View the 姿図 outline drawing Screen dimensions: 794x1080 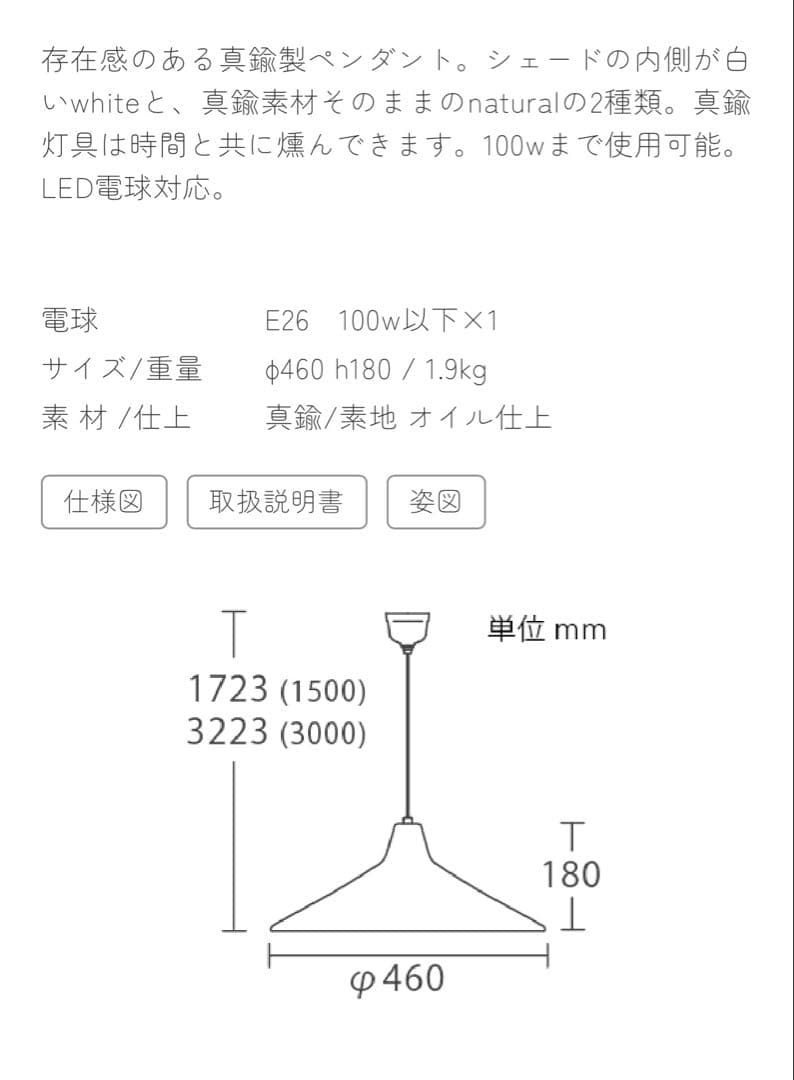coord(436,502)
